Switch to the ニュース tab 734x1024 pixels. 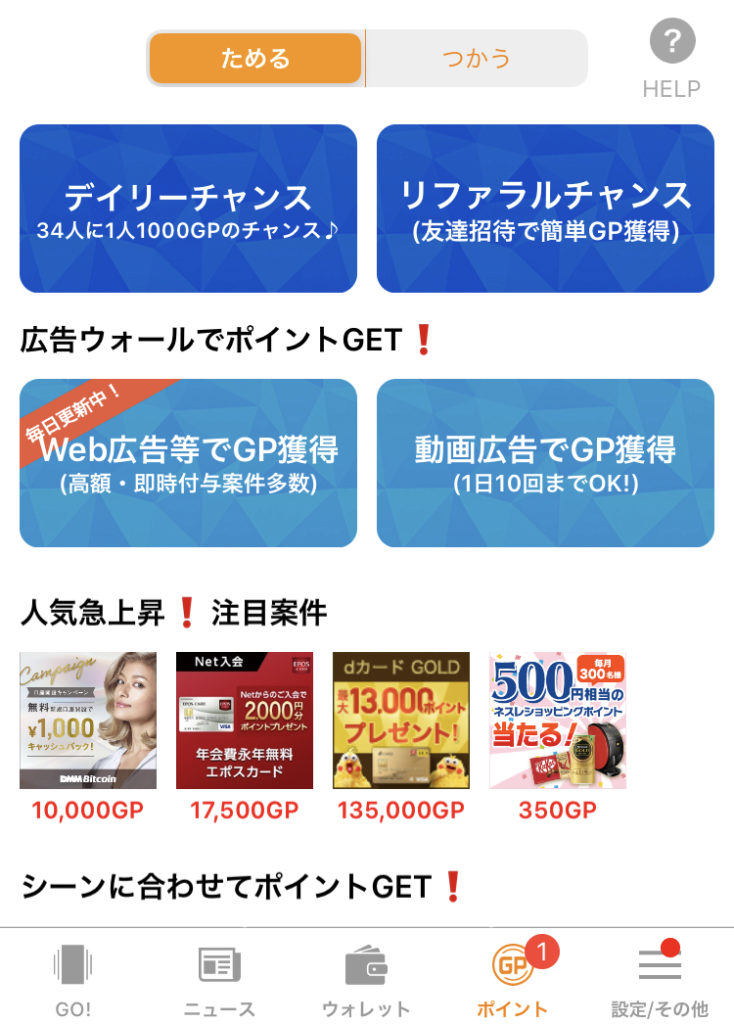click(x=219, y=979)
